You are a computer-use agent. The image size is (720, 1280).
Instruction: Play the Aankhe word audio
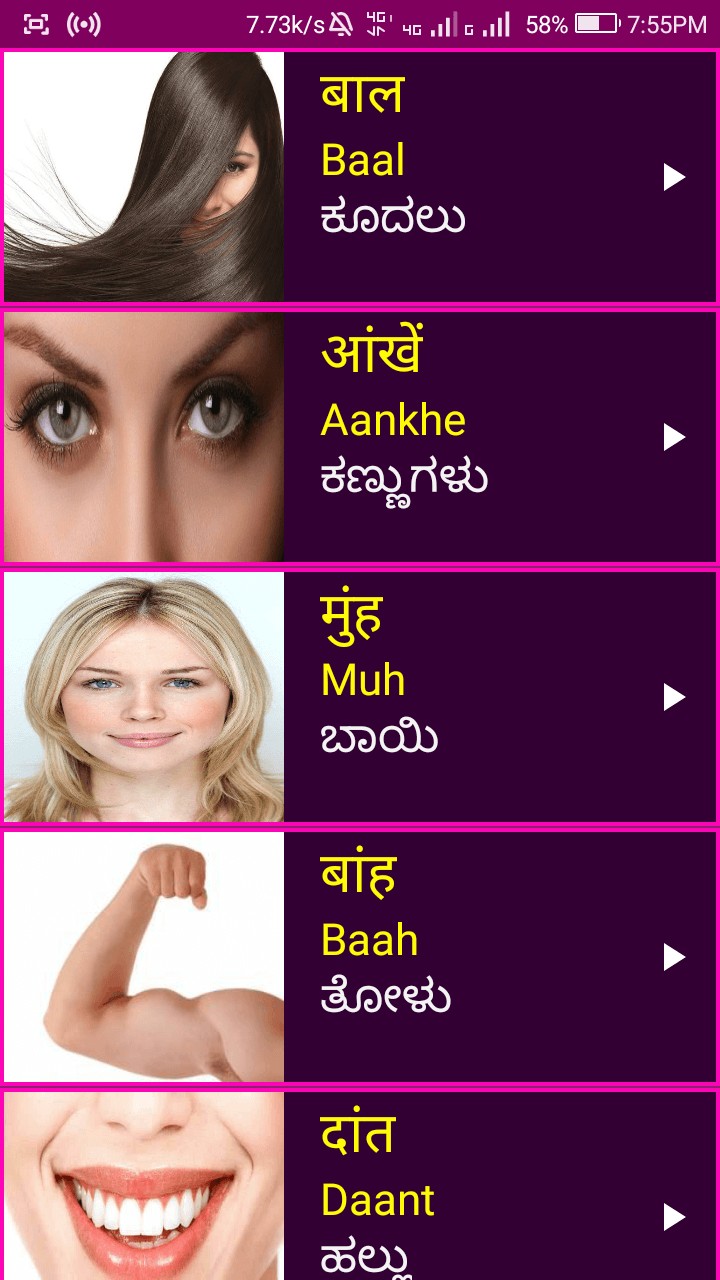point(674,437)
